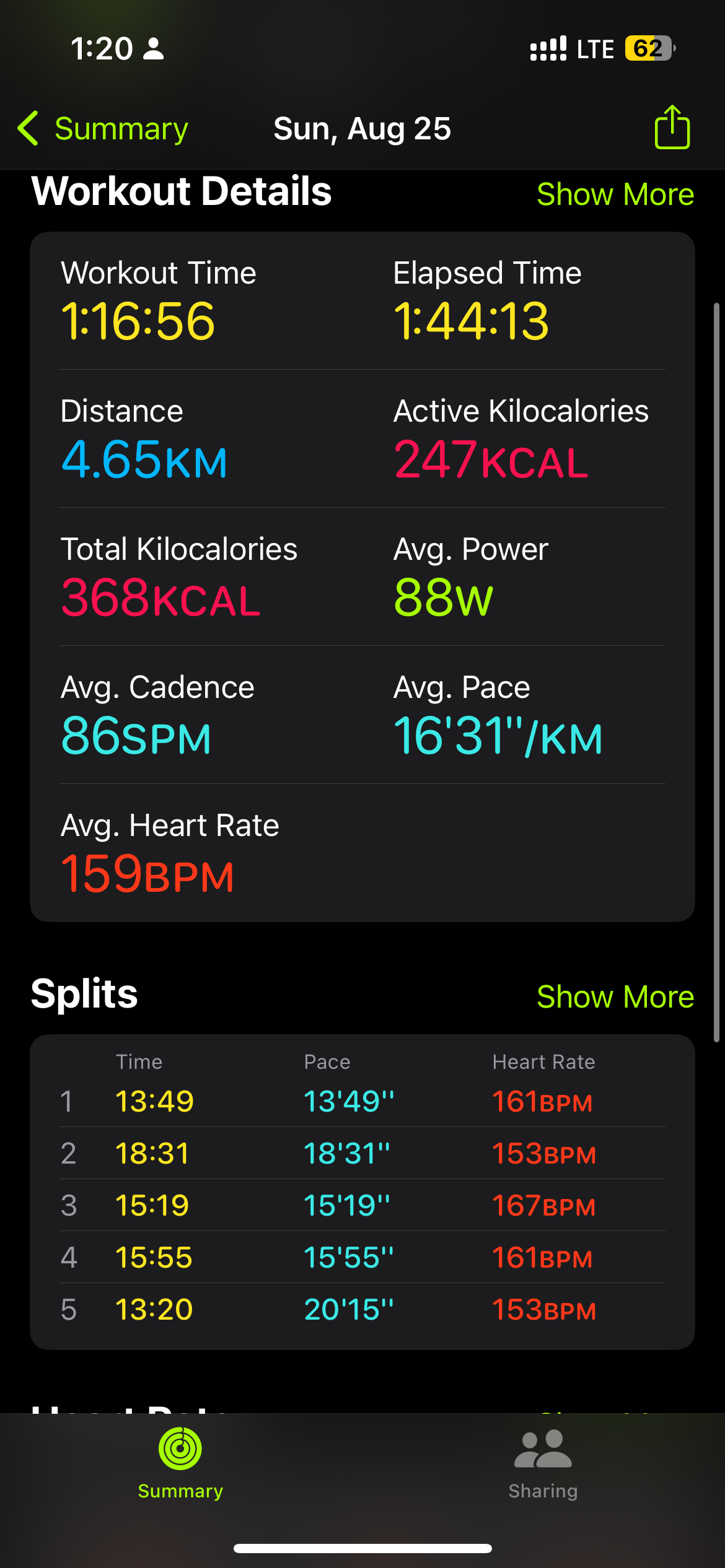Go back to Summary
The height and width of the screenshot is (1568, 725).
(x=103, y=129)
